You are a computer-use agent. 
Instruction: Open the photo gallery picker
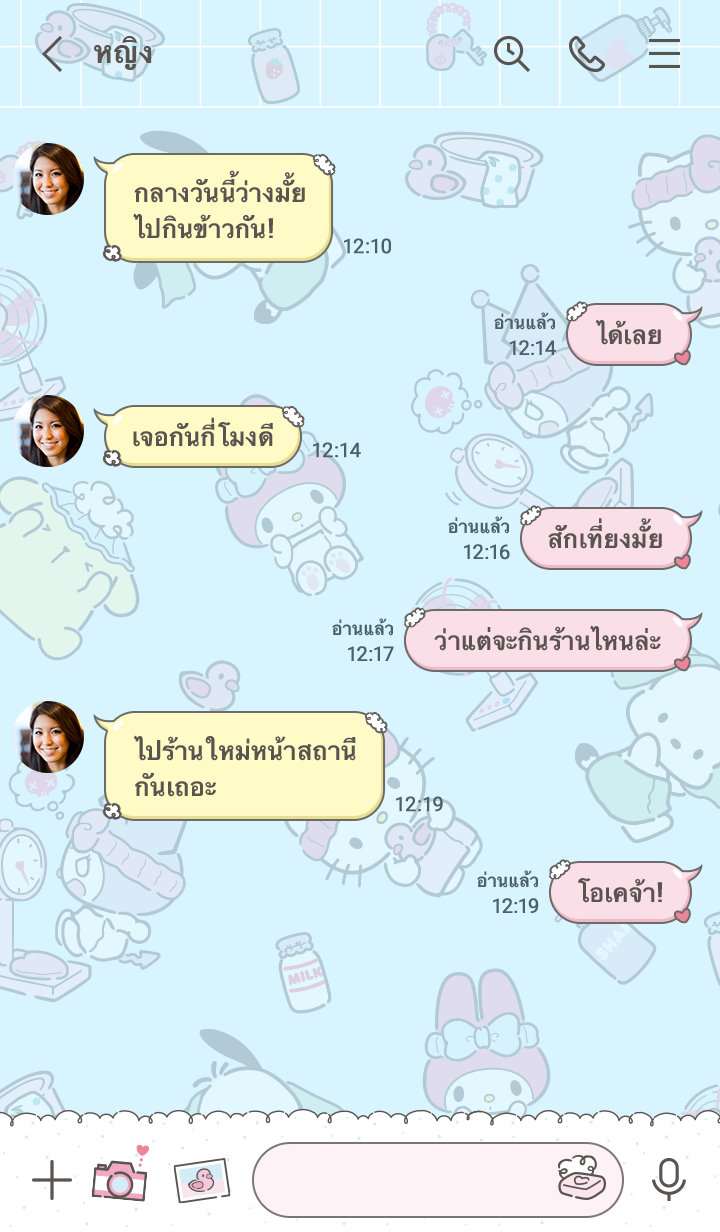coord(202,1181)
